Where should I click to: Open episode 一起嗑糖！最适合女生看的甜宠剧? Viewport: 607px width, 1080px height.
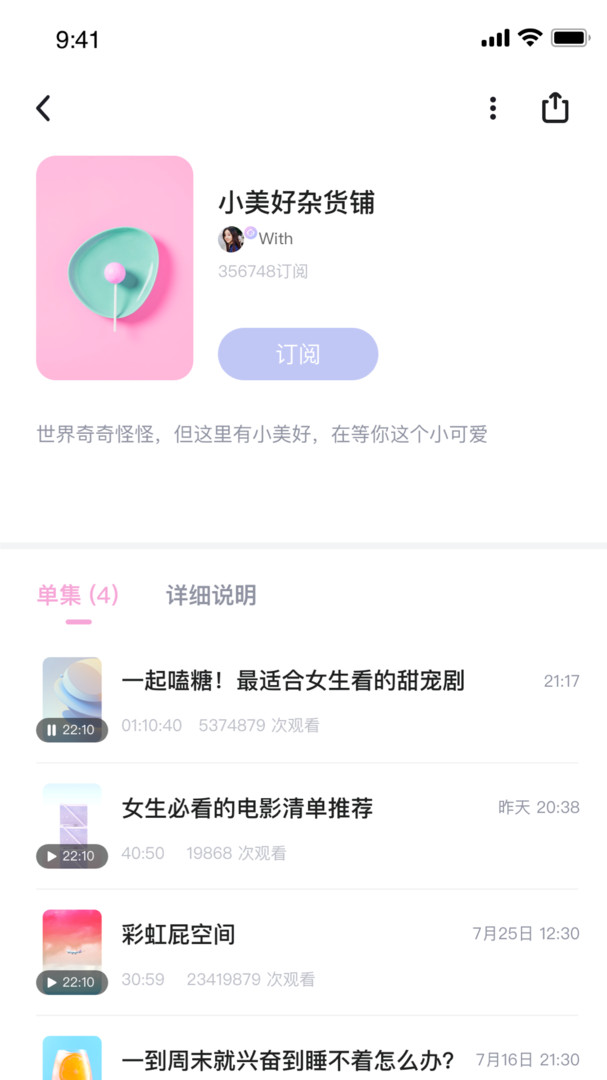point(293,682)
